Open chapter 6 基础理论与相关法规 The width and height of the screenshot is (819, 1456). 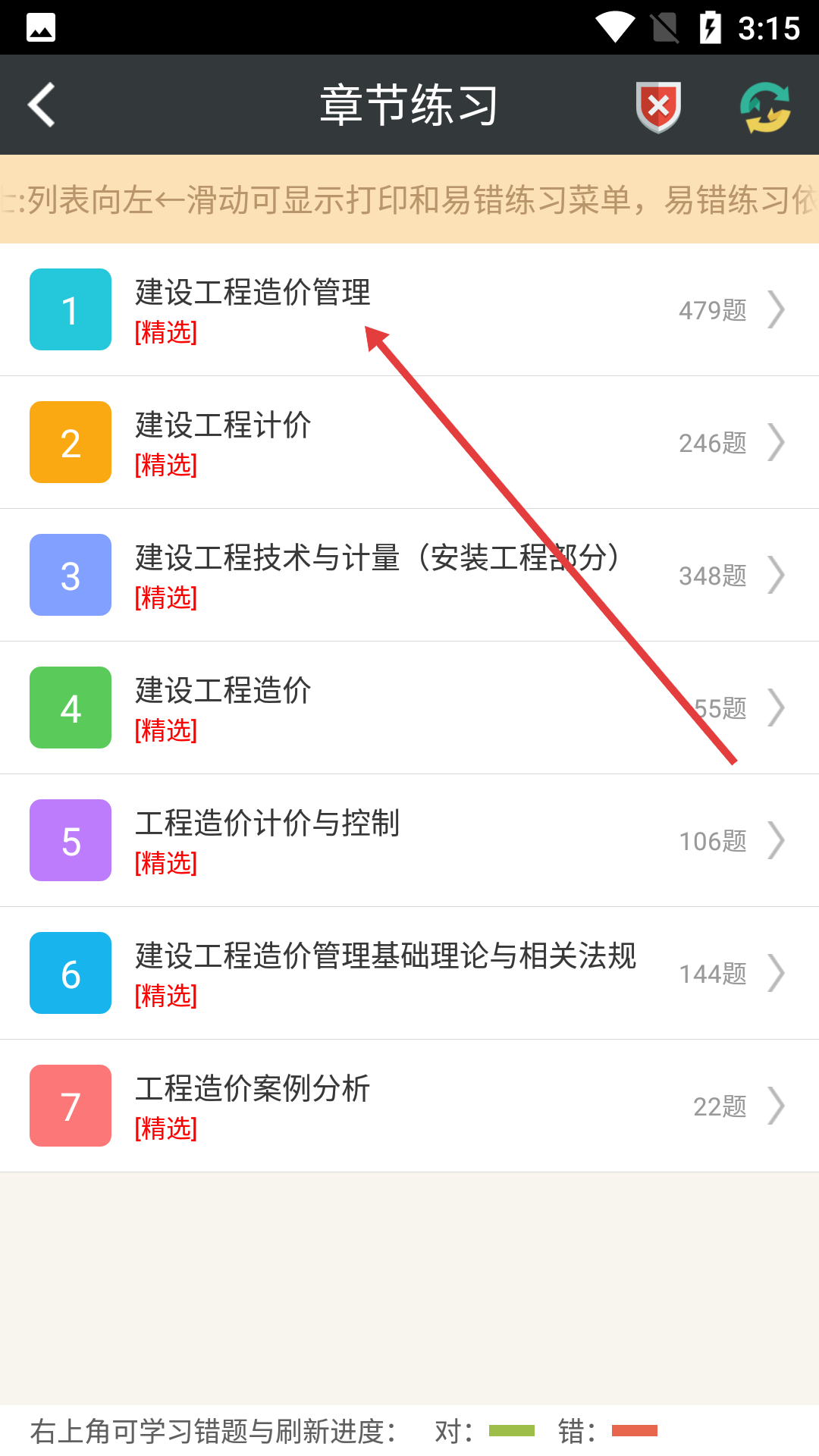pyautogui.click(x=409, y=973)
